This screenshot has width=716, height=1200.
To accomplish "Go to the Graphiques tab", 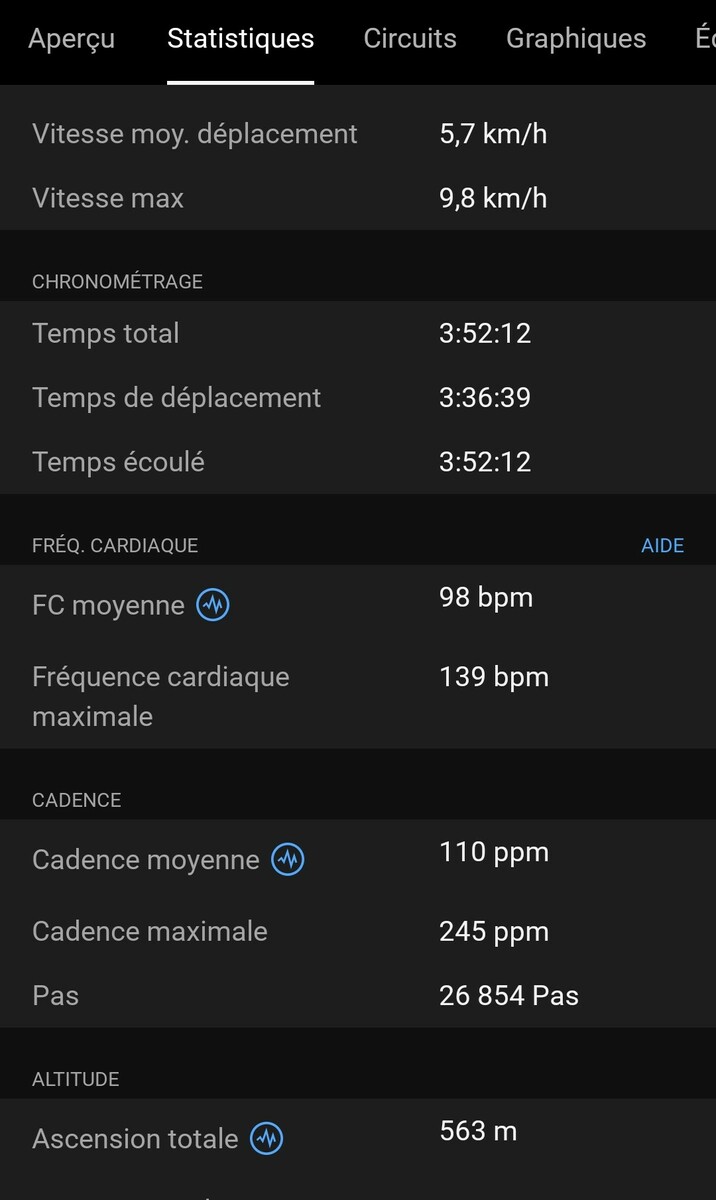I will point(576,39).
